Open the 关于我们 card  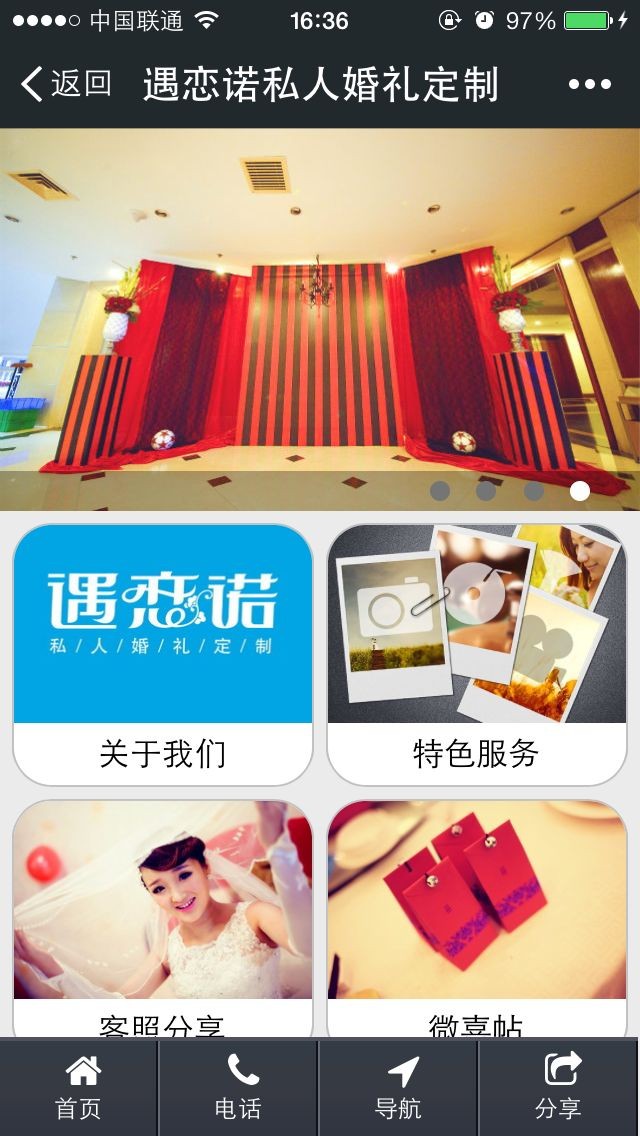163,654
